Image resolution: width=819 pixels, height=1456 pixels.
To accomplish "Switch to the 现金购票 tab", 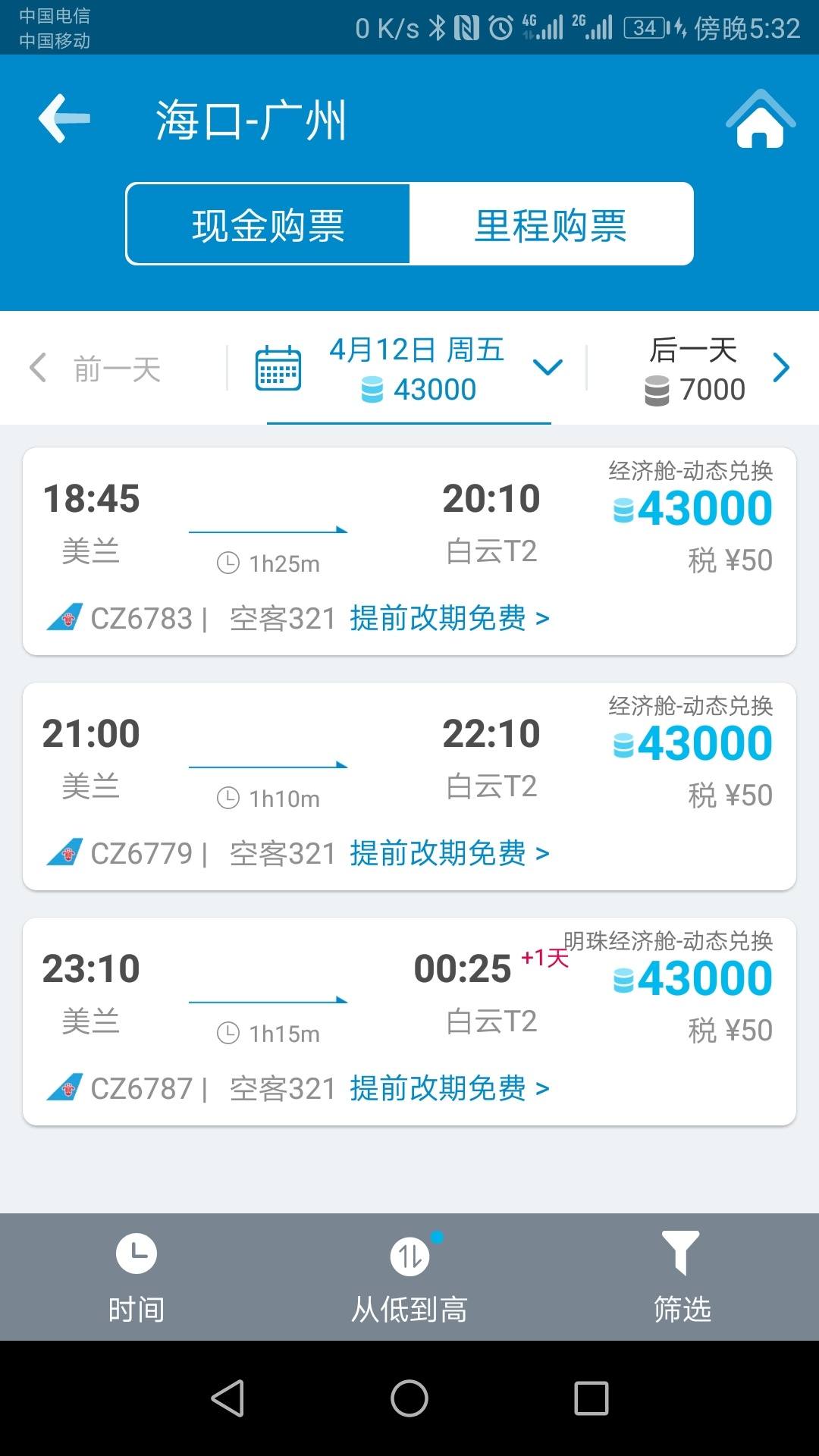I will tap(268, 224).
